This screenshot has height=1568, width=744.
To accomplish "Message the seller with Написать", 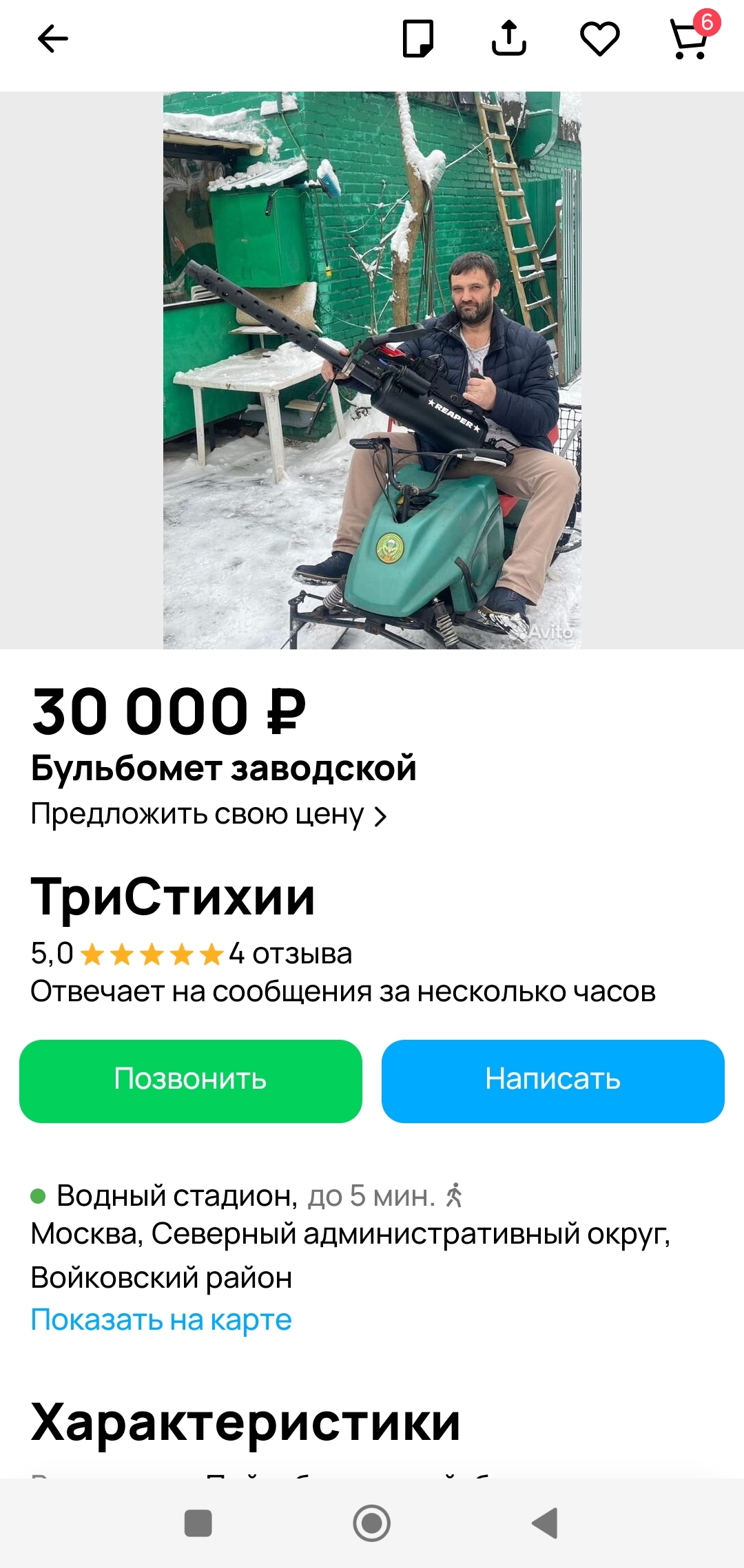I will 552,1081.
